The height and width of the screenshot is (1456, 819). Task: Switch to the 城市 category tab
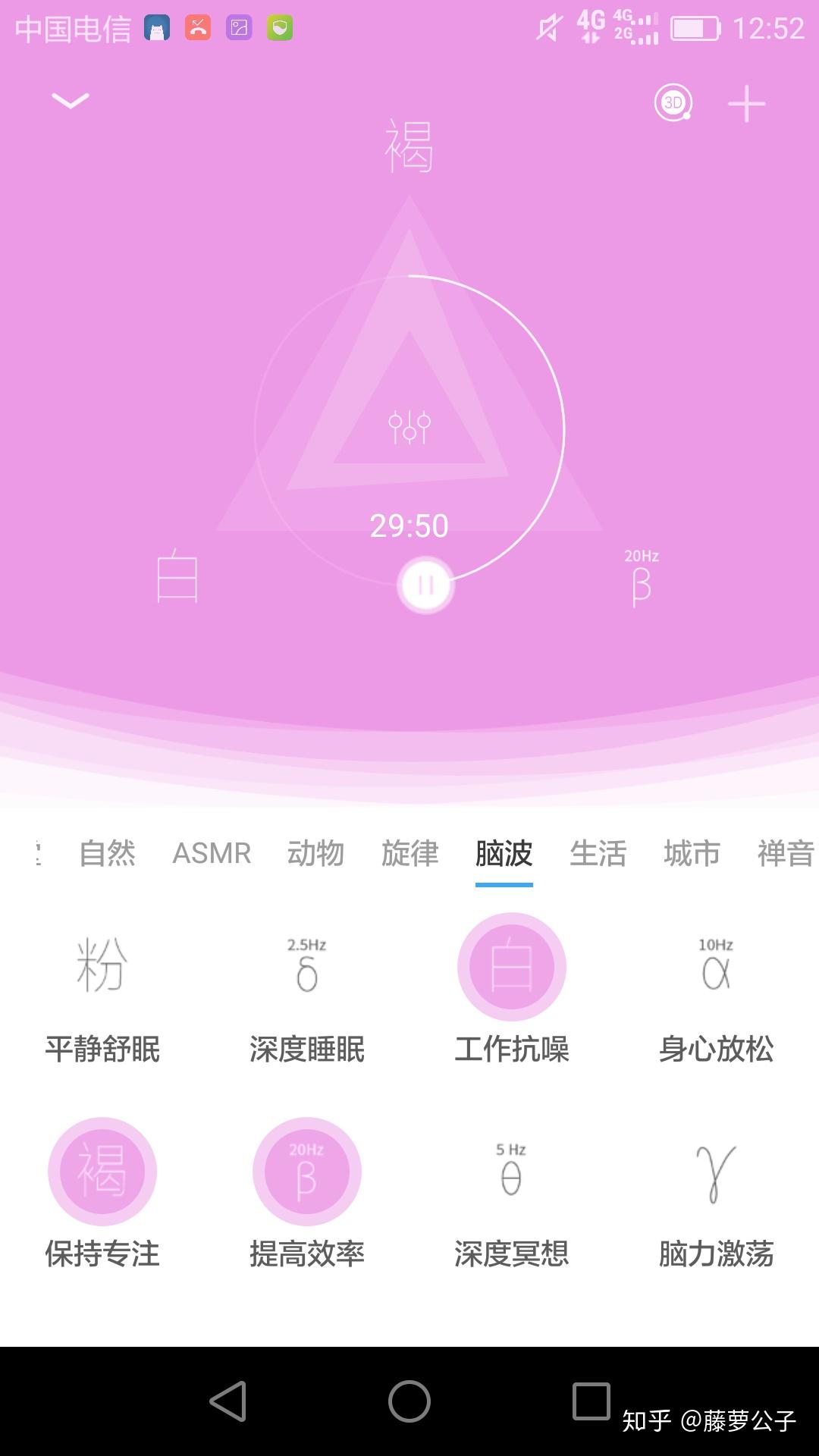(692, 853)
